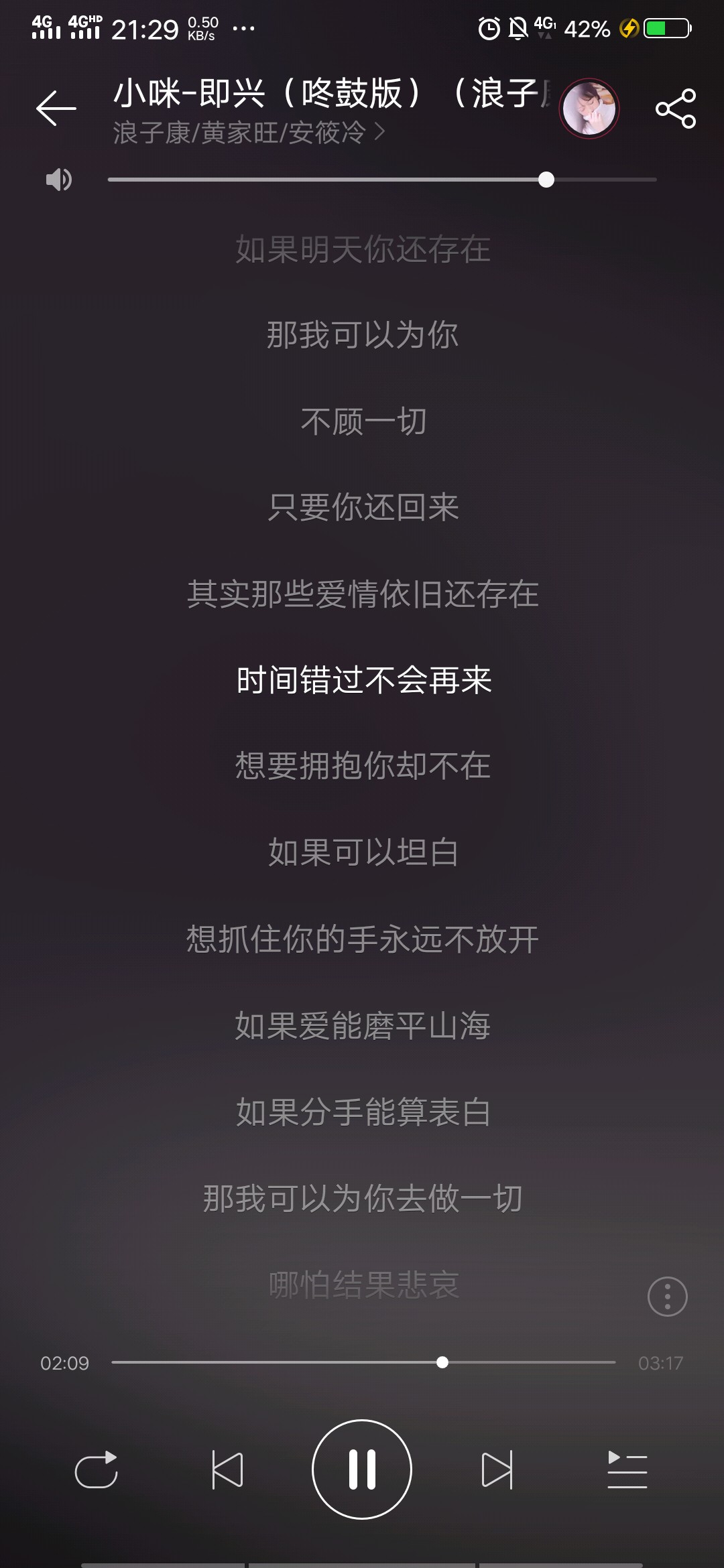Image resolution: width=724 pixels, height=1568 pixels.
Task: Skip to the previous track
Action: click(227, 1469)
